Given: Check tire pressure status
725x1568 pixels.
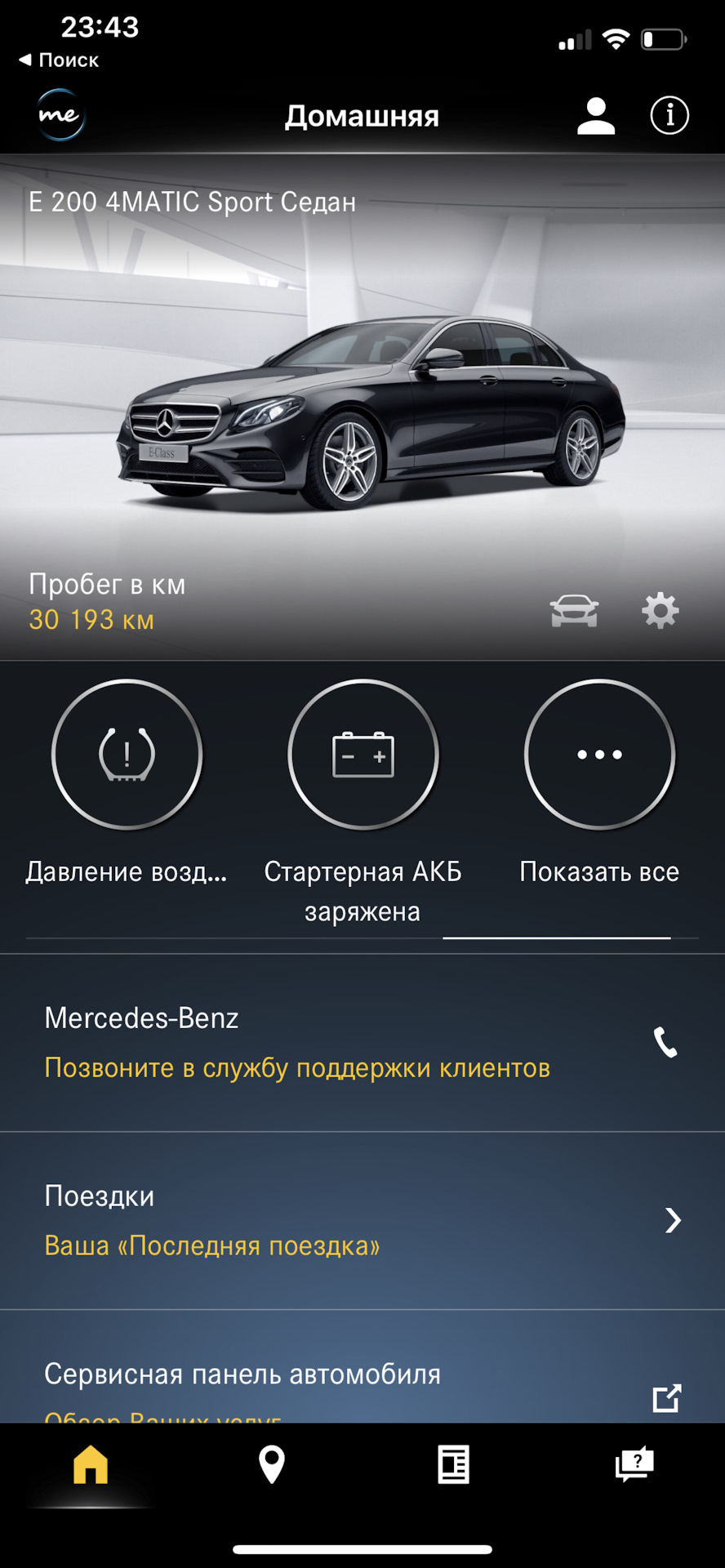Looking at the screenshot, I should (x=127, y=755).
